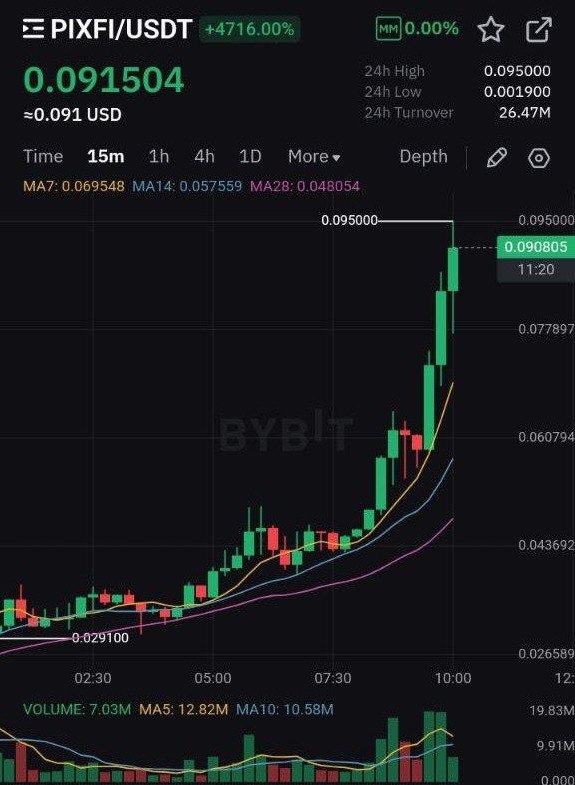Switch to the Time chart view
This screenshot has width=575, height=785.
pos(43,156)
